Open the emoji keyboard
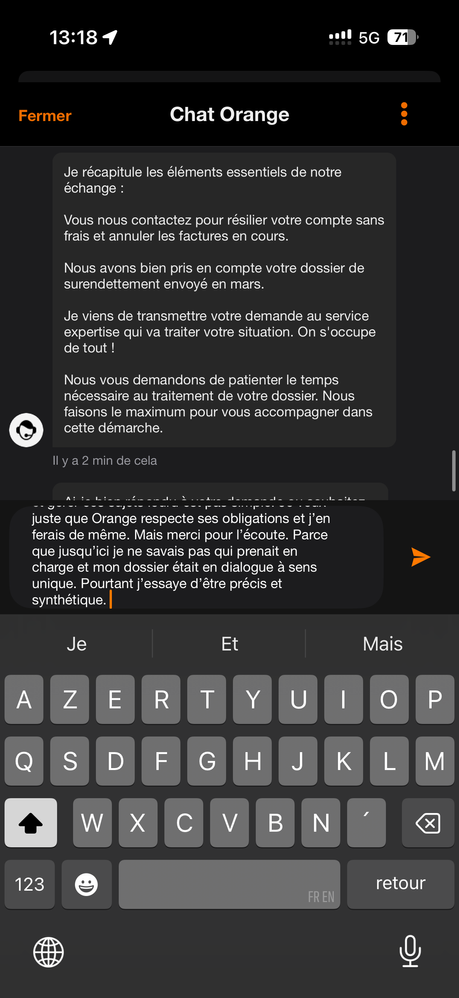The image size is (459, 998). click(87, 884)
